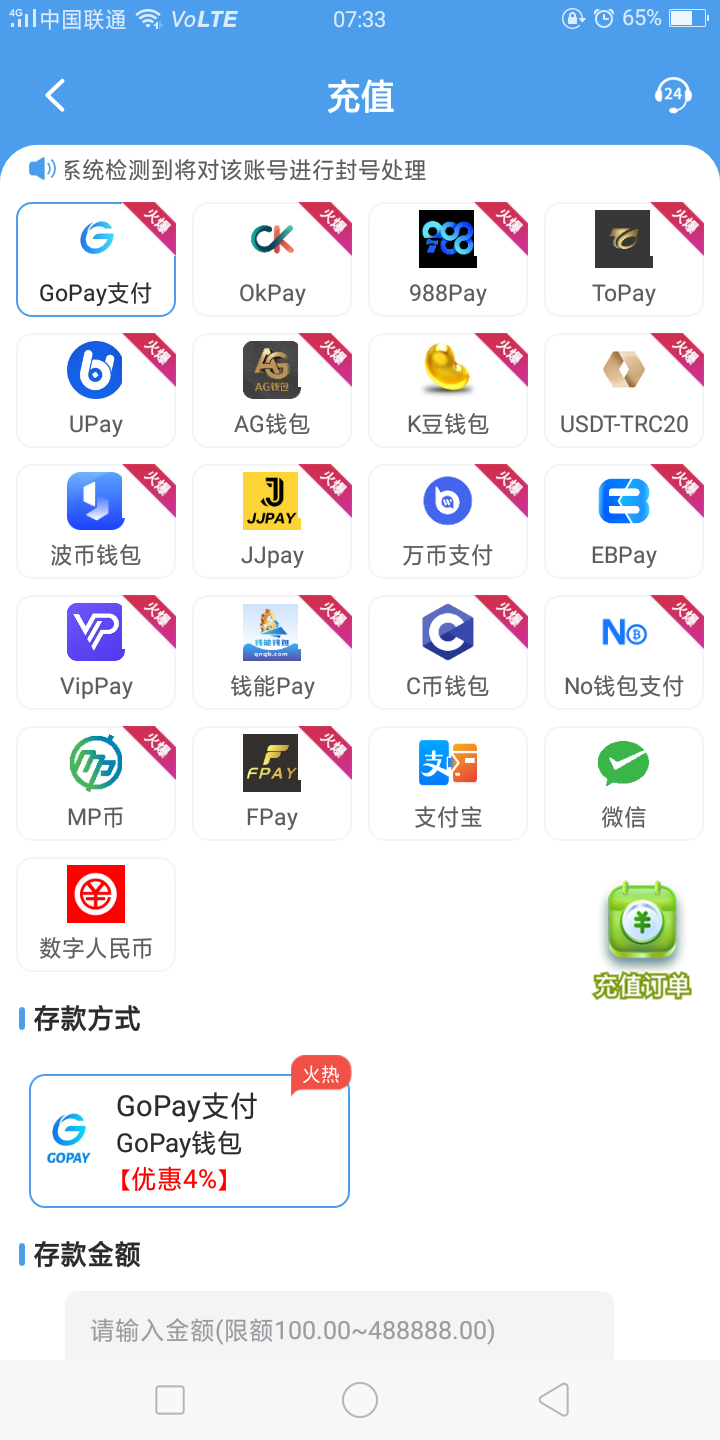
Task: Tap the amount input field
Action: pyautogui.click(x=339, y=1330)
